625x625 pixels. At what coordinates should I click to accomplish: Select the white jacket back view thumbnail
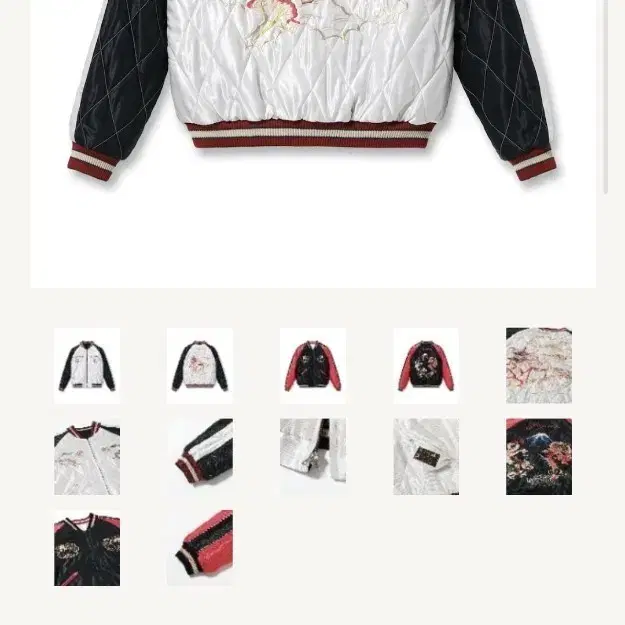pyautogui.click(x=200, y=366)
